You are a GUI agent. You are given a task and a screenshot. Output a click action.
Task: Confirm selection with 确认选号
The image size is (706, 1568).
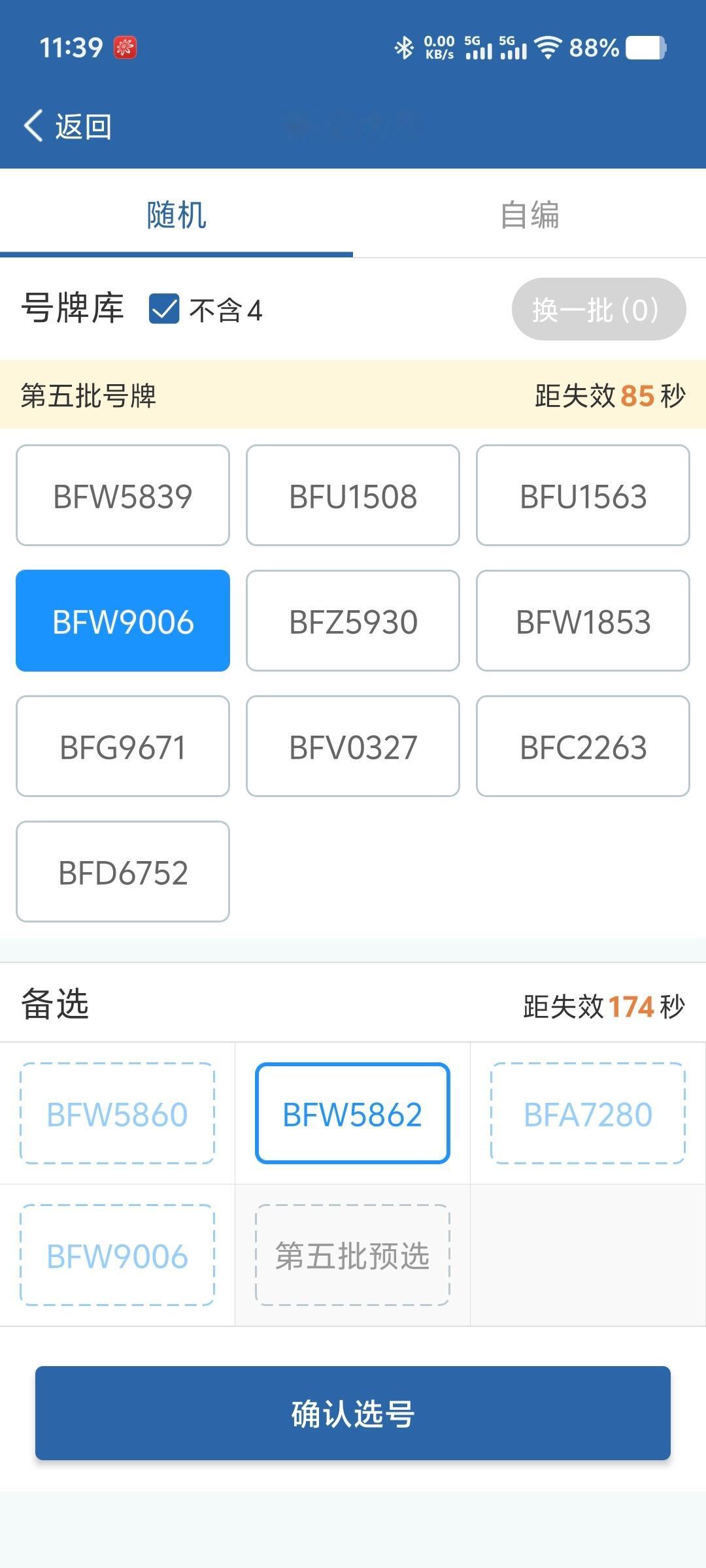tap(353, 1413)
